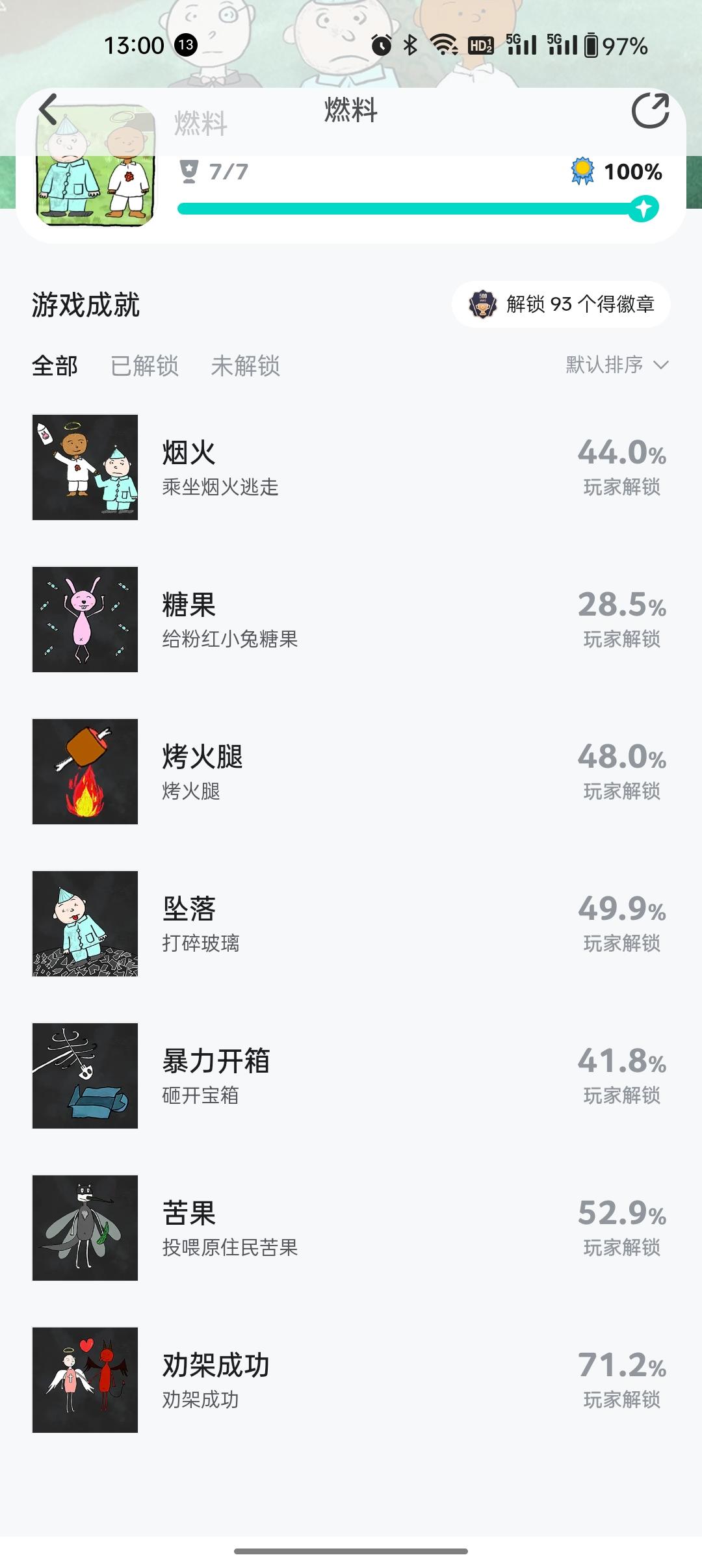702x1568 pixels.
Task: Tap the 燃料 game cover image
Action: [96, 189]
